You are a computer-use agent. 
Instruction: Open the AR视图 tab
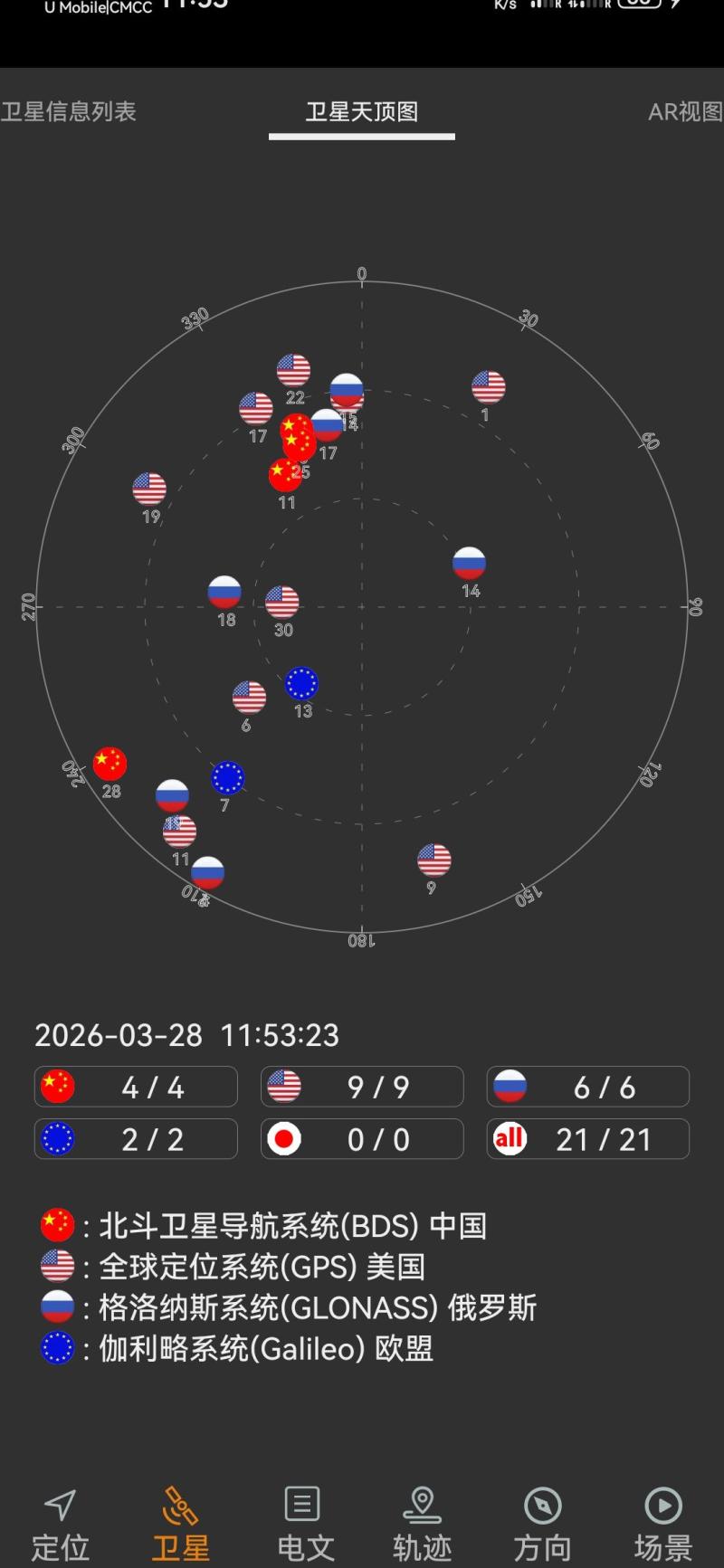[x=685, y=111]
